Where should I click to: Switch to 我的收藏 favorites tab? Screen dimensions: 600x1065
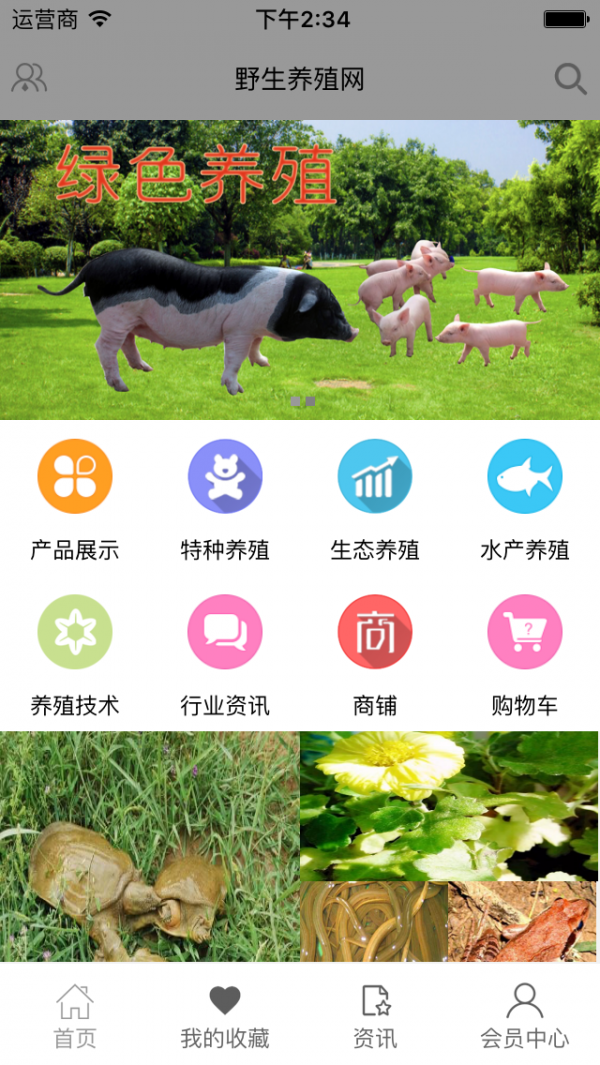pos(225,1015)
